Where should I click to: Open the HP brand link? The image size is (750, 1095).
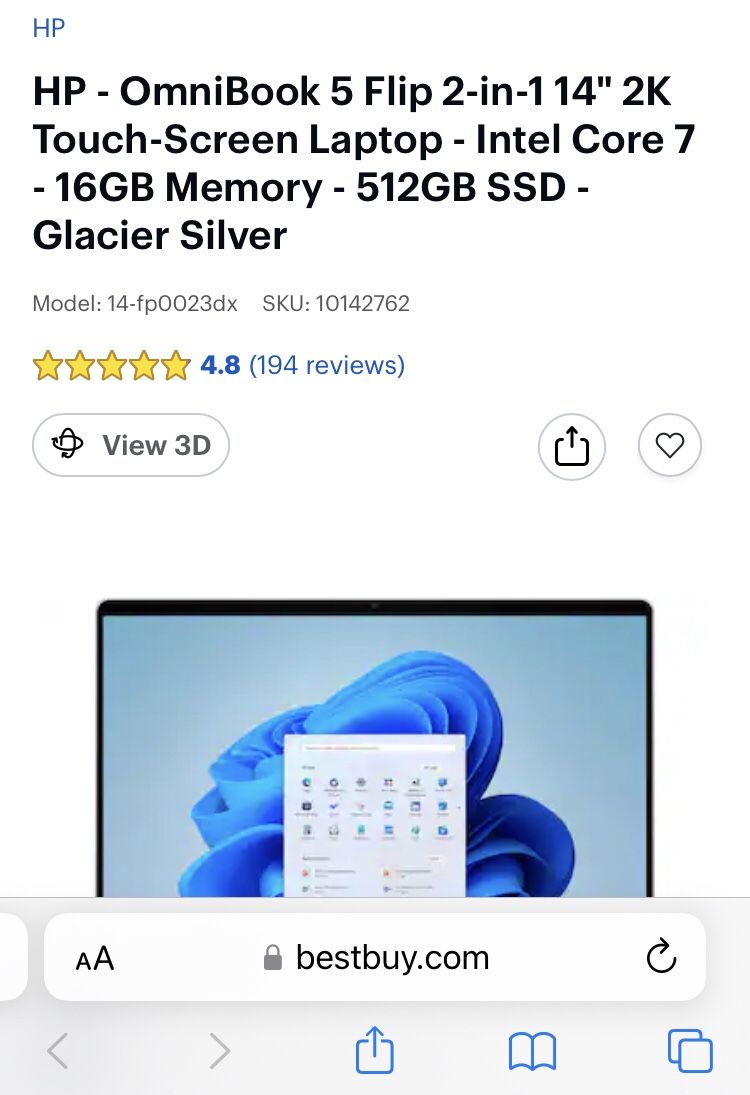(x=49, y=28)
